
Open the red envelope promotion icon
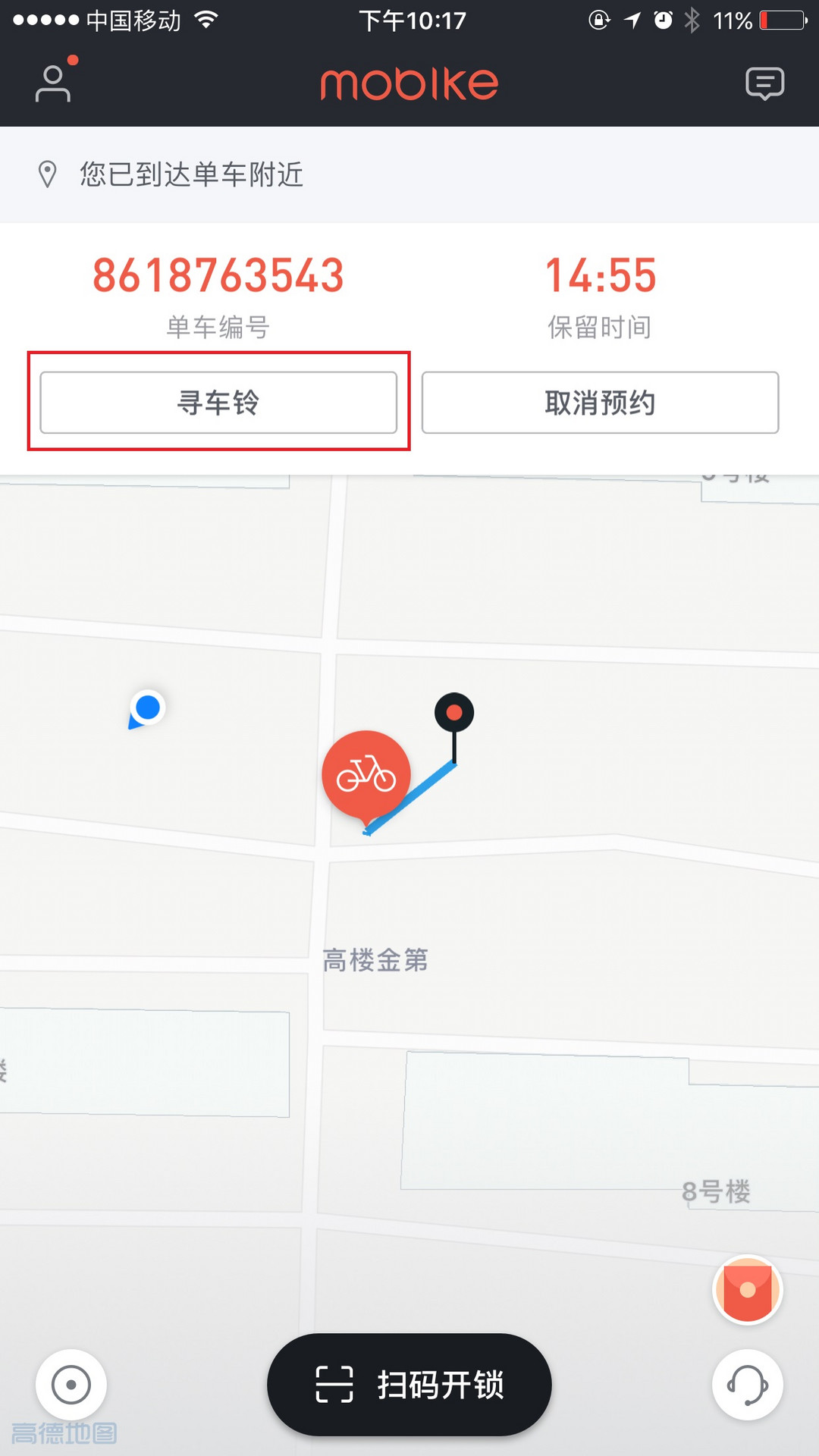coord(747,1290)
